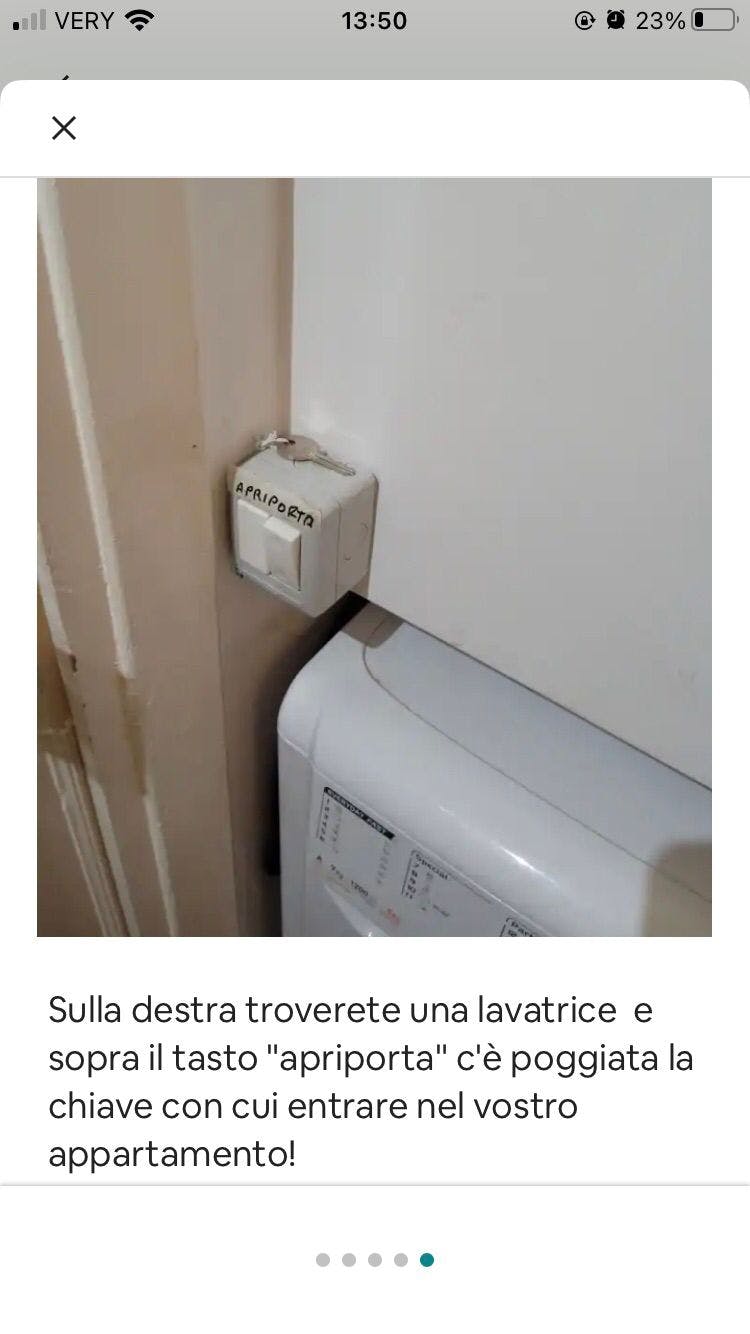
Task: Jump to the first page indicator dot
Action: (323, 1260)
